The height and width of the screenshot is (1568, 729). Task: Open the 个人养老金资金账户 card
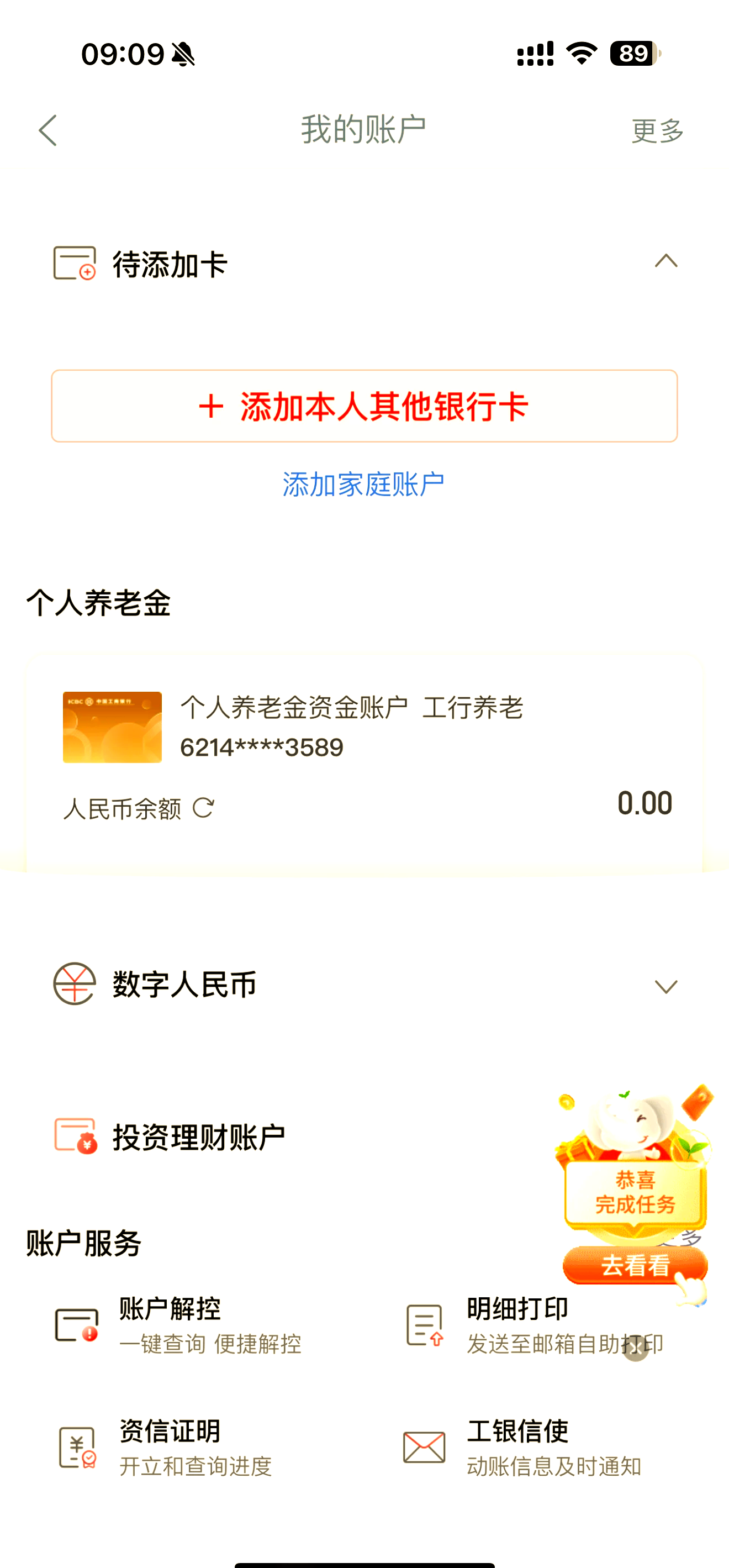point(352,727)
